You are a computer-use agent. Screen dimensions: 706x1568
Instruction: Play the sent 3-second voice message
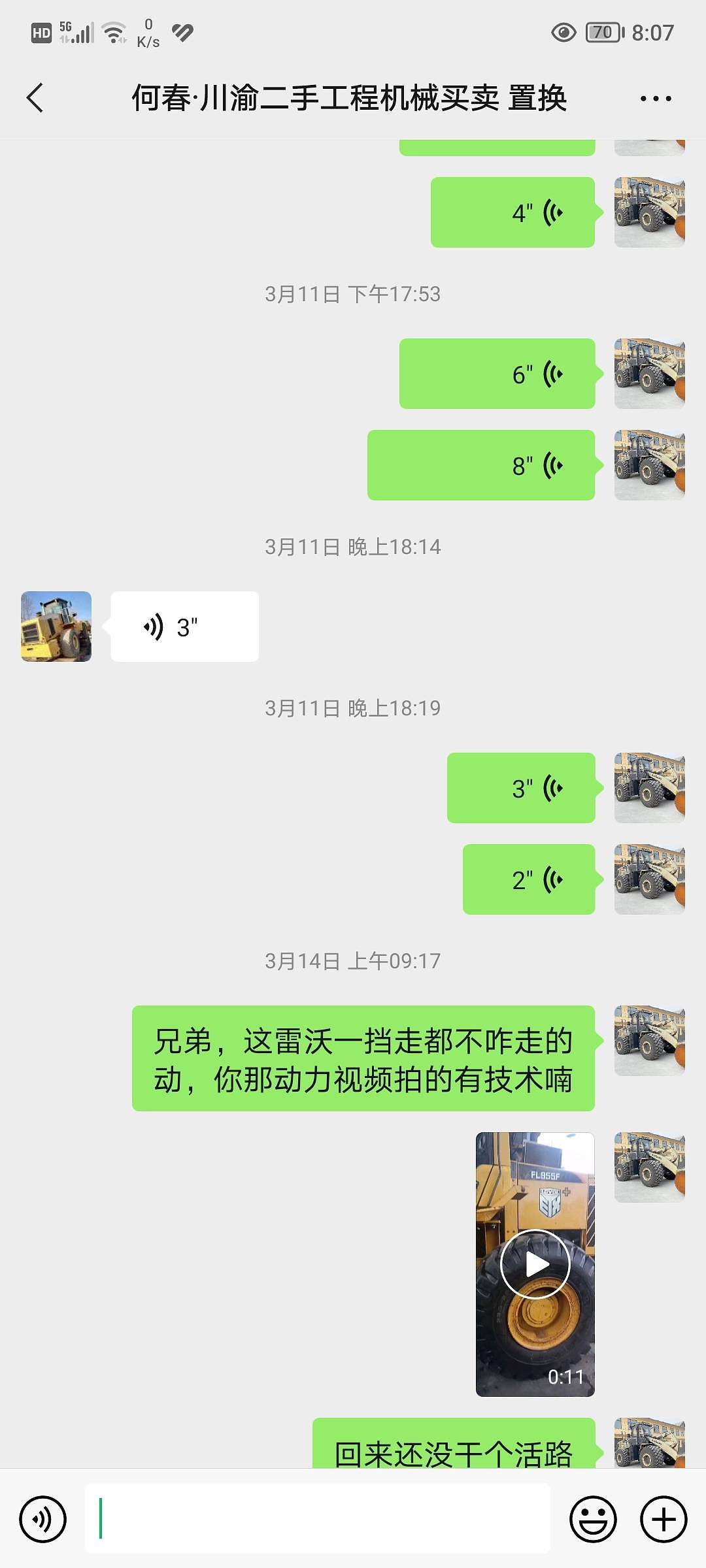tap(521, 788)
